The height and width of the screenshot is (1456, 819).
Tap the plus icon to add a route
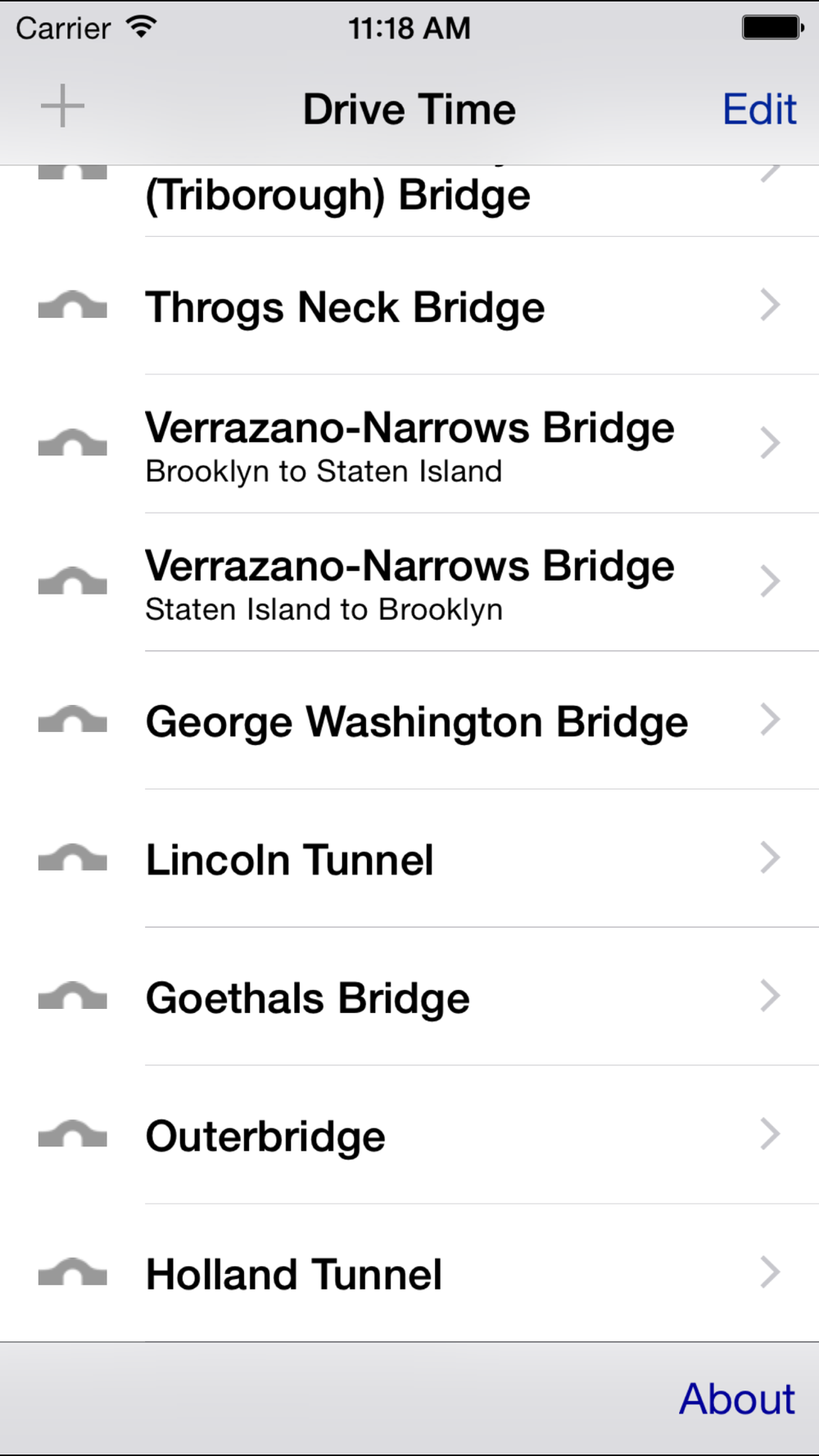[62, 106]
